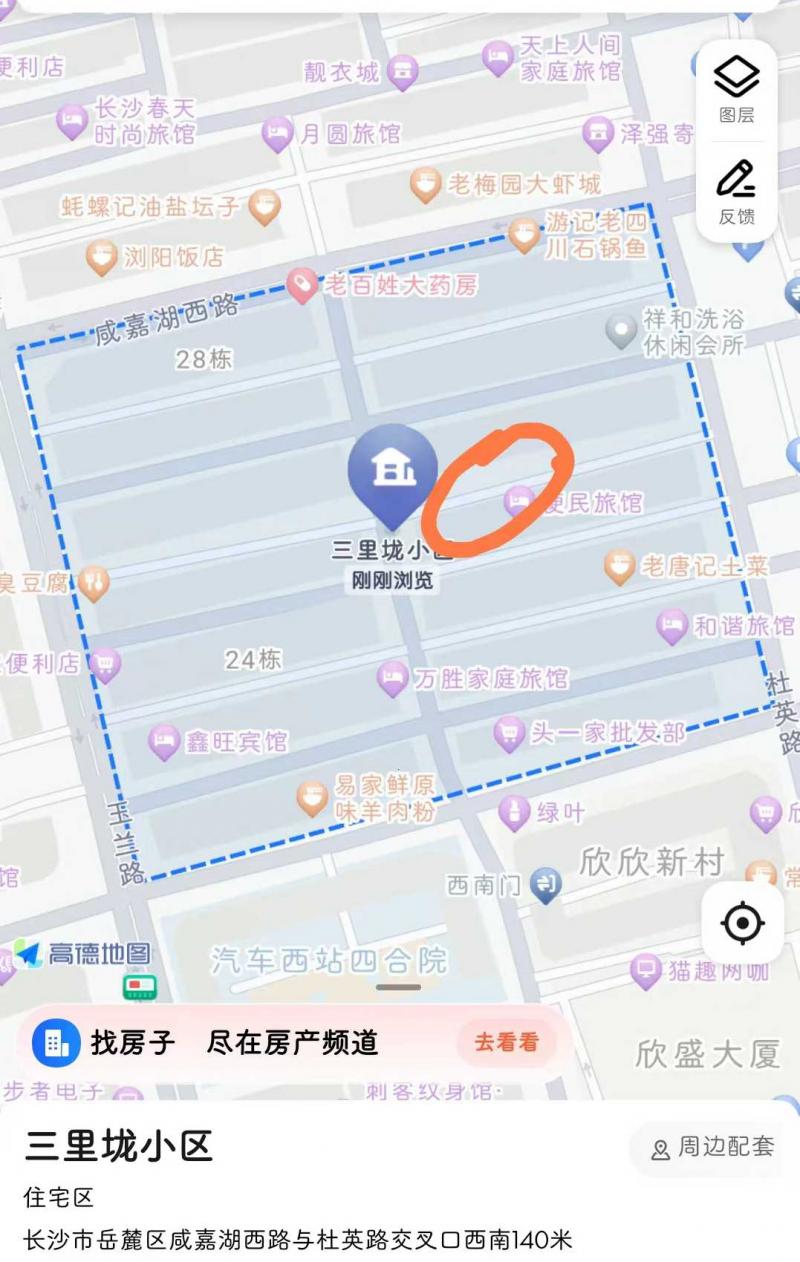Open the 图层 map layers panel
Screen dimensions: 800x1262
click(x=735, y=92)
